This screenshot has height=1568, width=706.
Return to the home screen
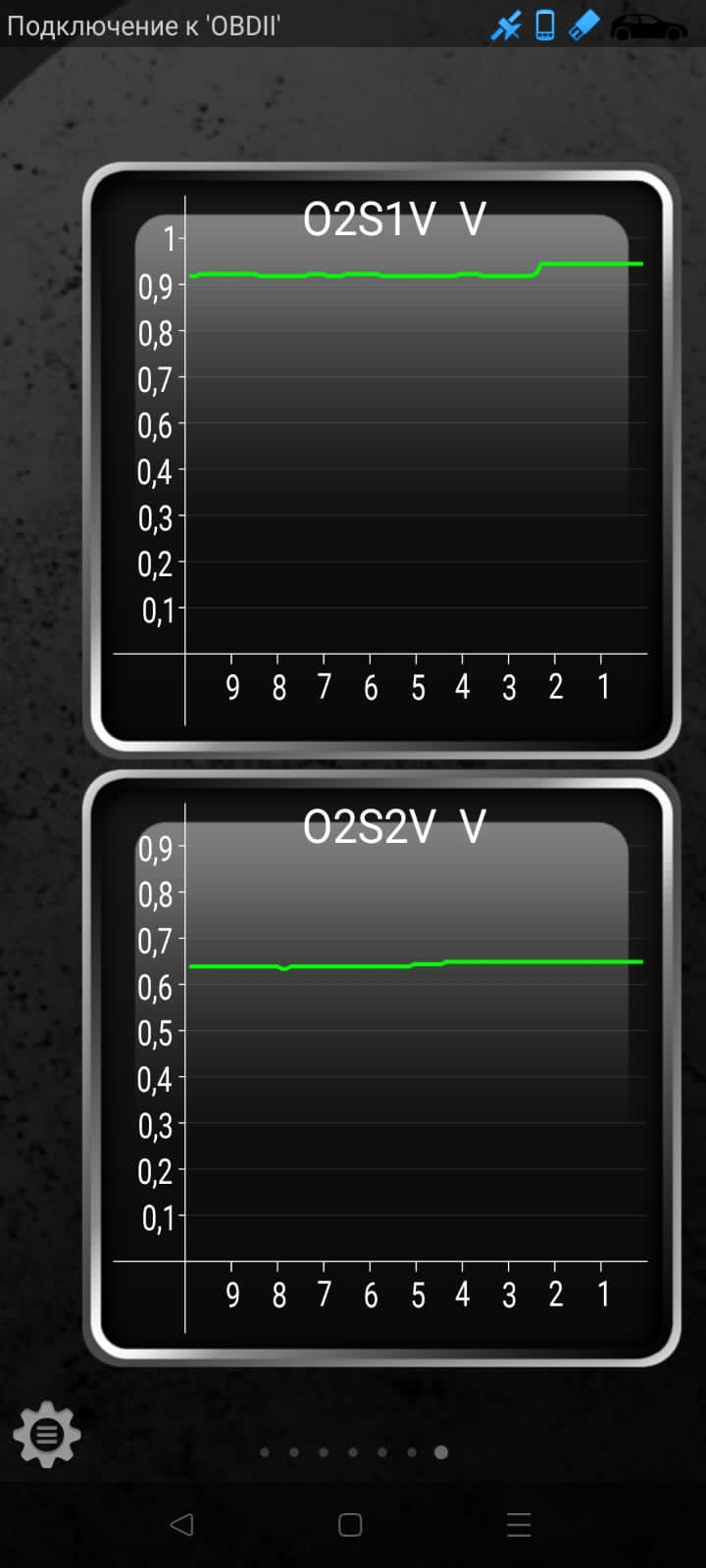click(x=350, y=1524)
